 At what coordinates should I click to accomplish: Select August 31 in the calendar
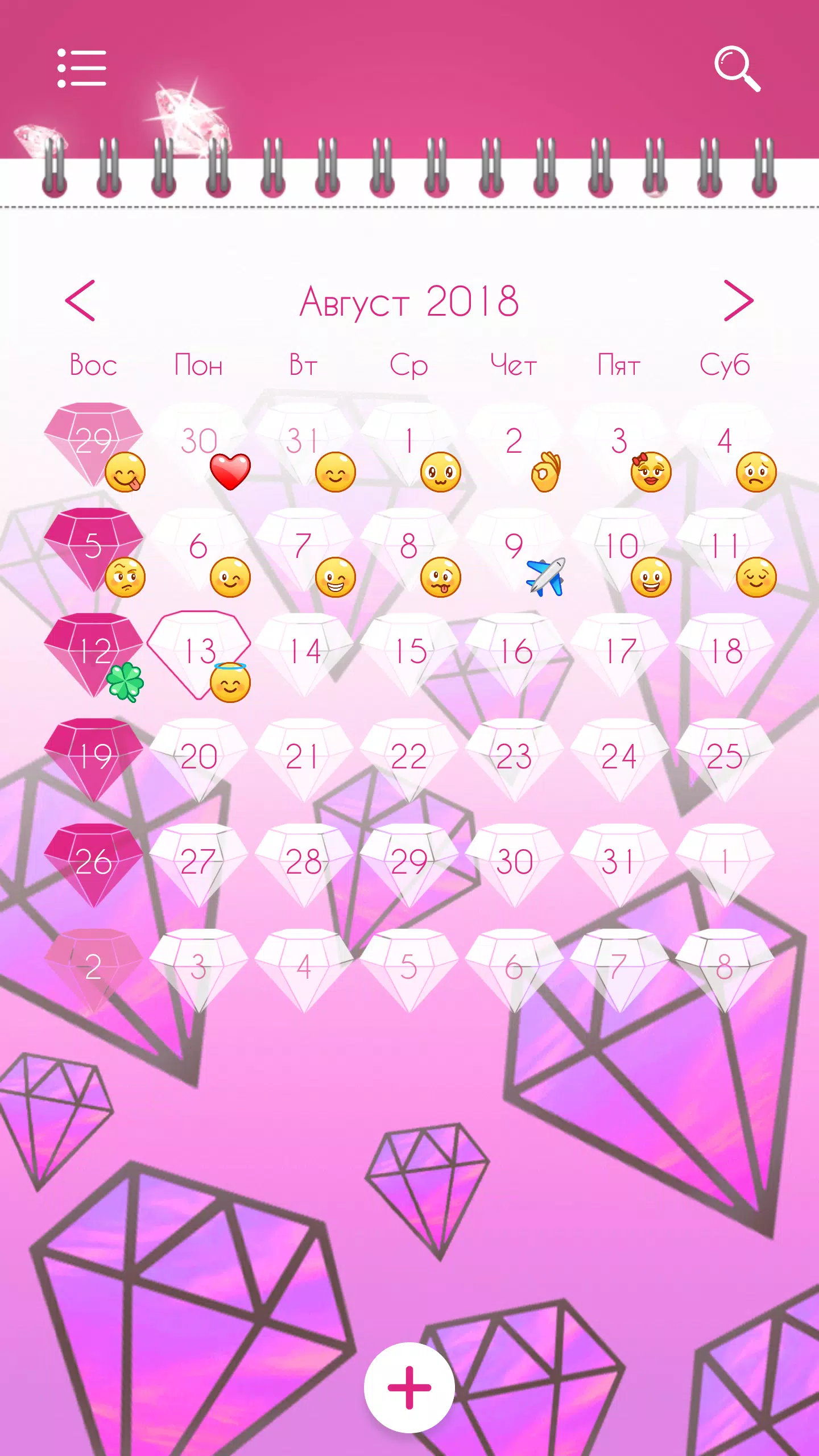tap(619, 863)
